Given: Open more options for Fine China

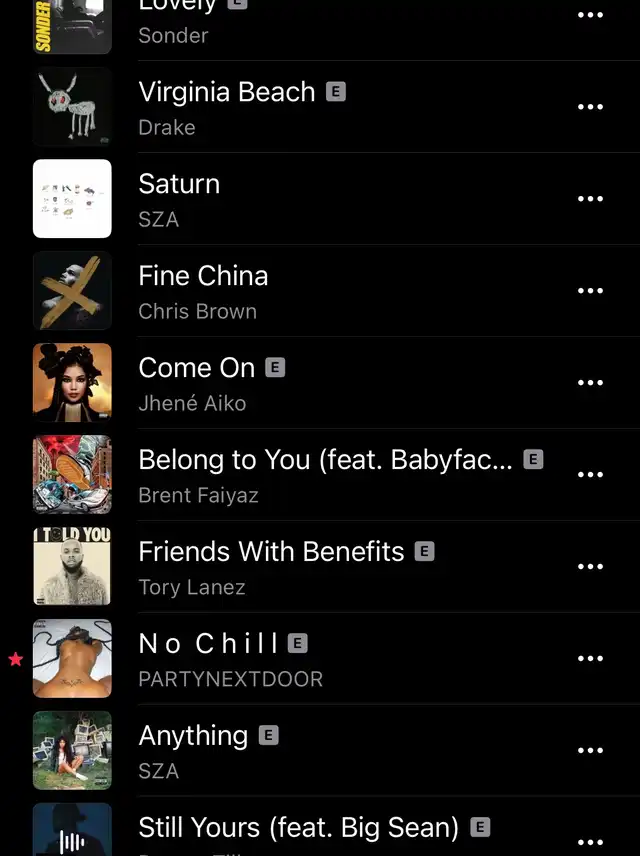Looking at the screenshot, I should pos(590,291).
